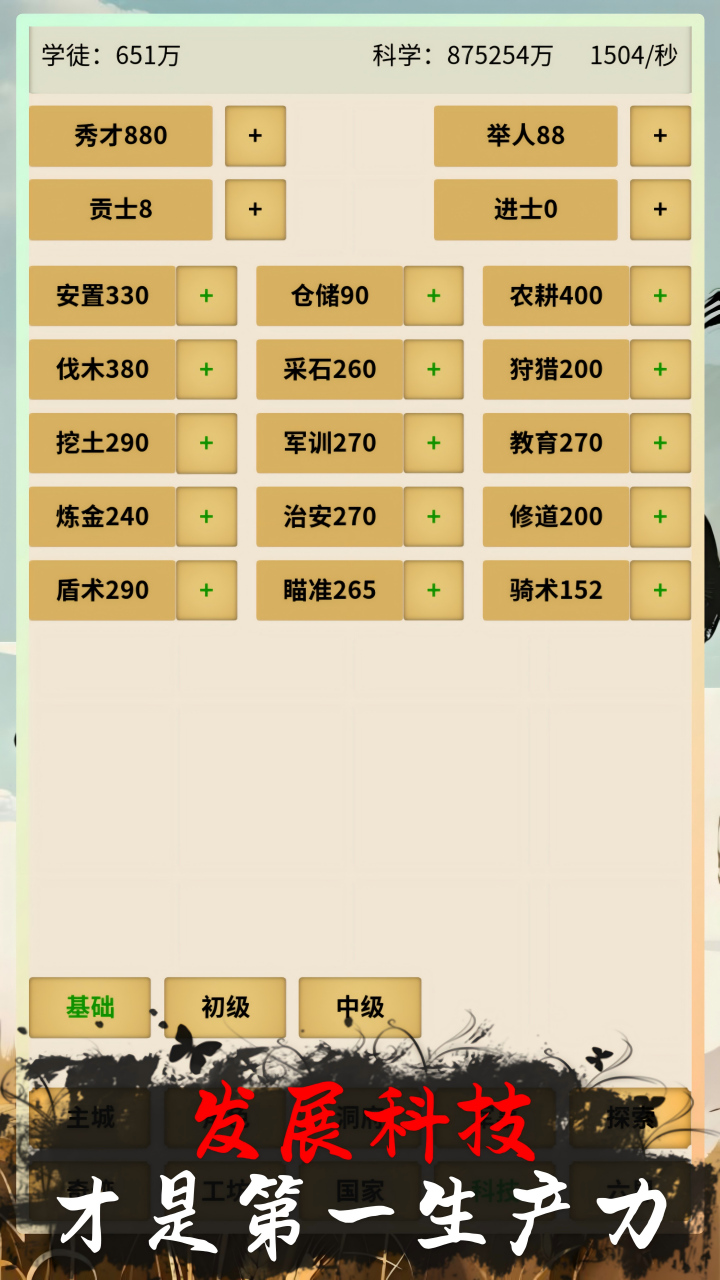Increase 贡士 using its plus button

pos(255,209)
